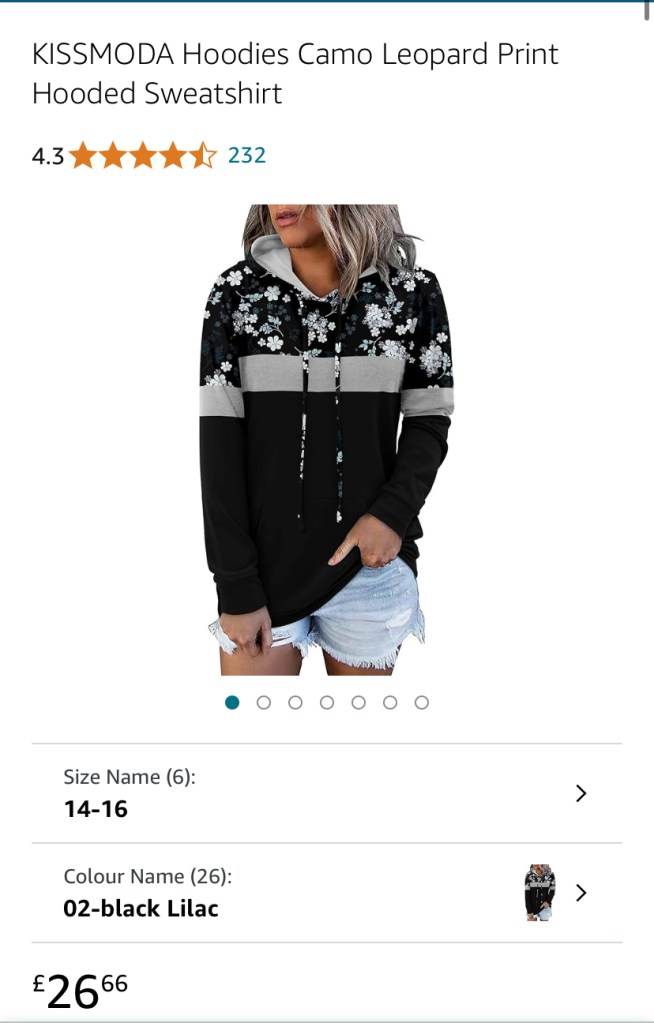
Task: Open the hoodie product image full view
Action: coord(327,440)
